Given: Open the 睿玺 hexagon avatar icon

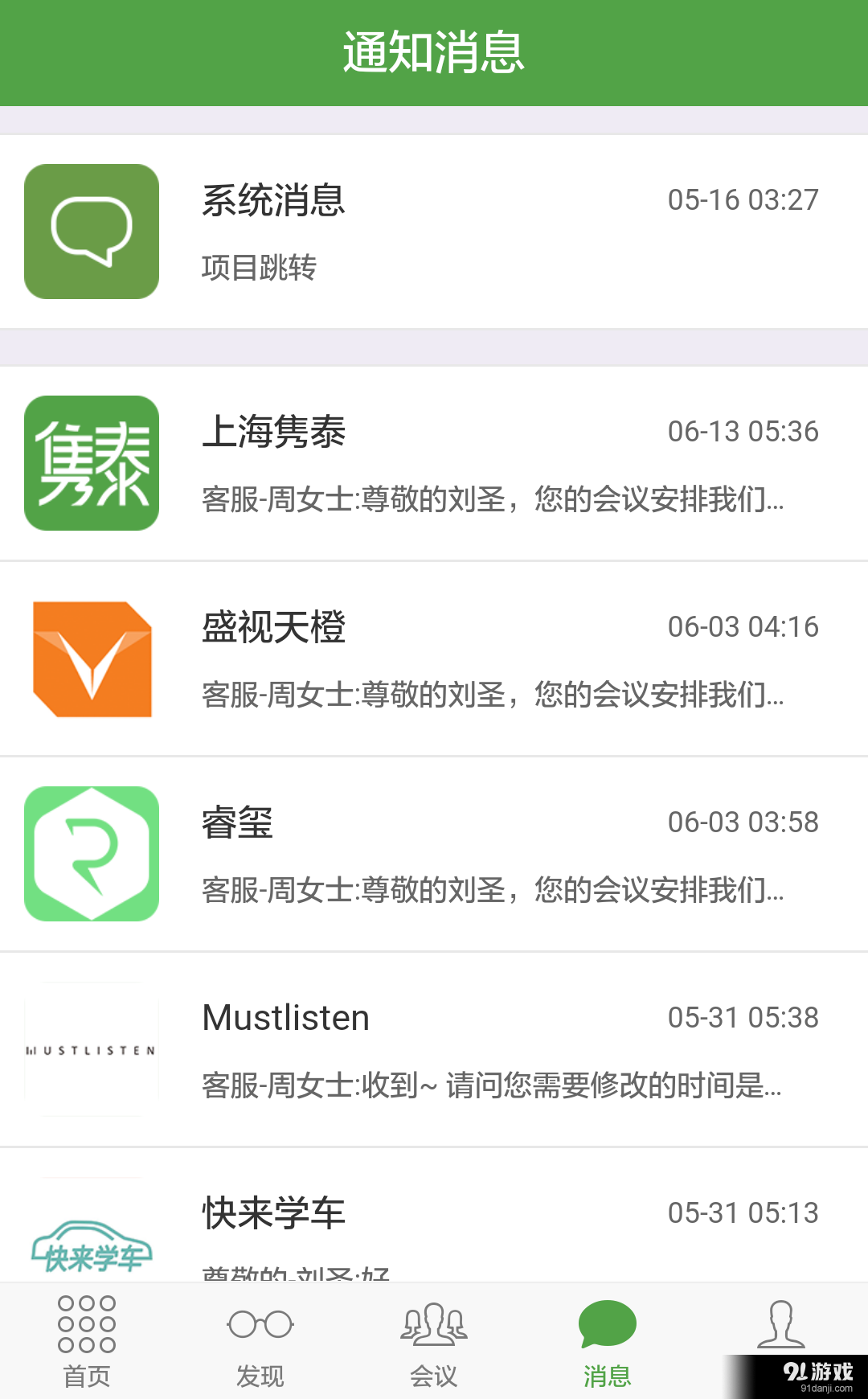Looking at the screenshot, I should coord(91,854).
